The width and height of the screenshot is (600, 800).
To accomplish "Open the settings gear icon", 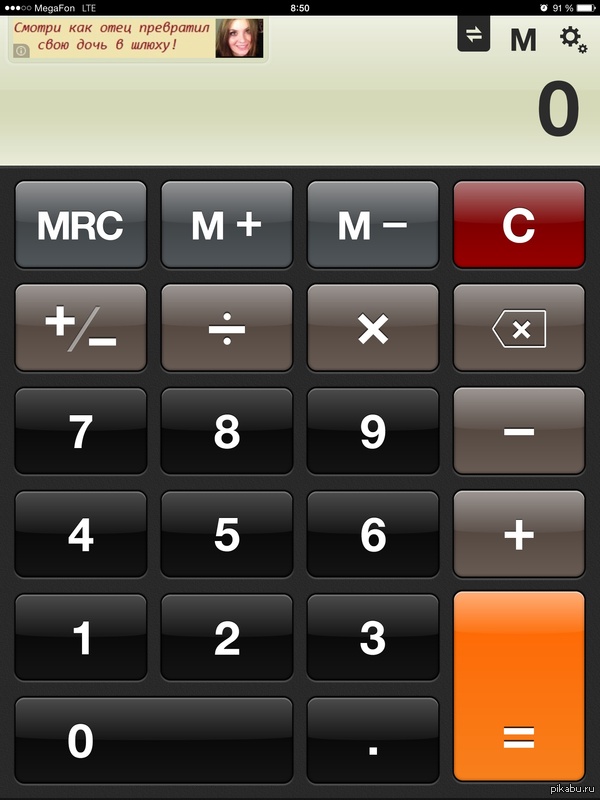I will 573,39.
